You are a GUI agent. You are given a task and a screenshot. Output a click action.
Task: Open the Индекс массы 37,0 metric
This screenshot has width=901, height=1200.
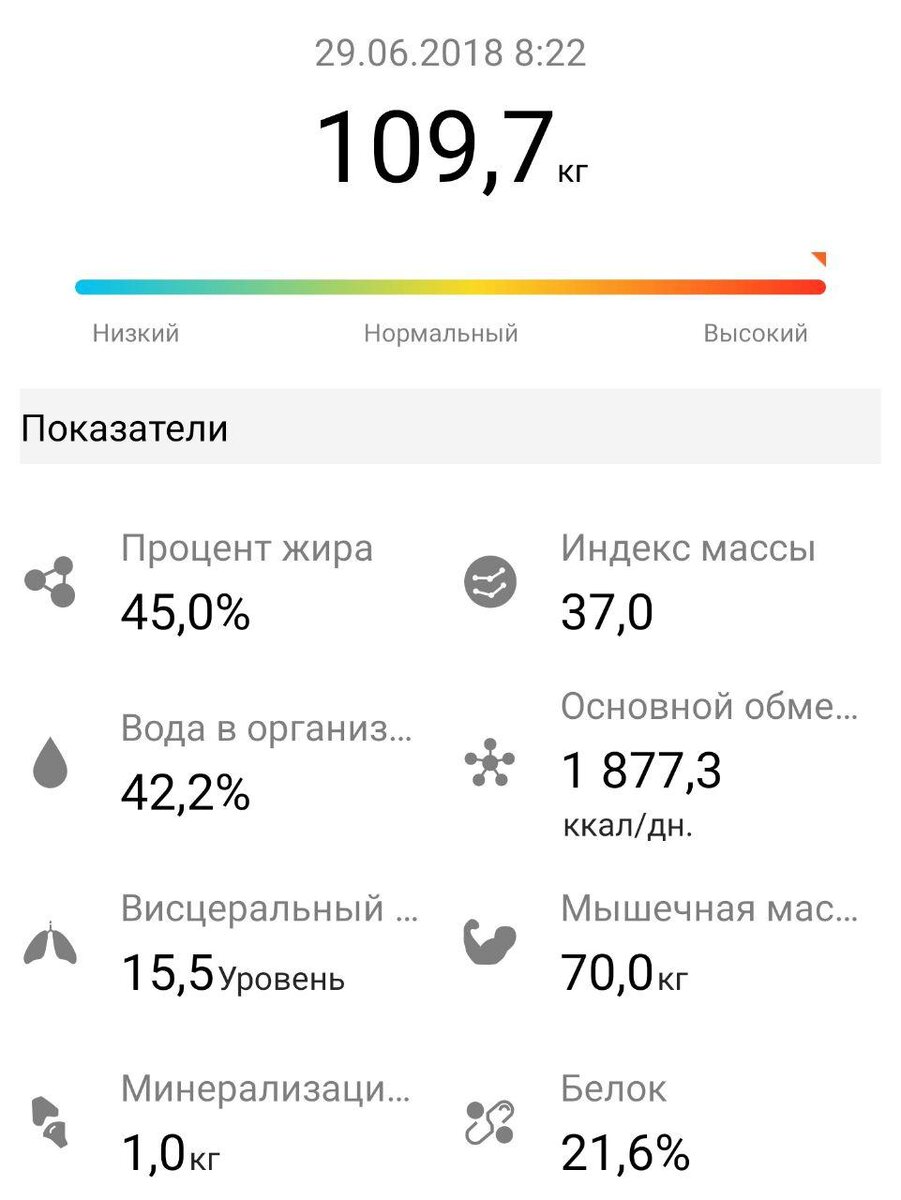(x=660, y=582)
